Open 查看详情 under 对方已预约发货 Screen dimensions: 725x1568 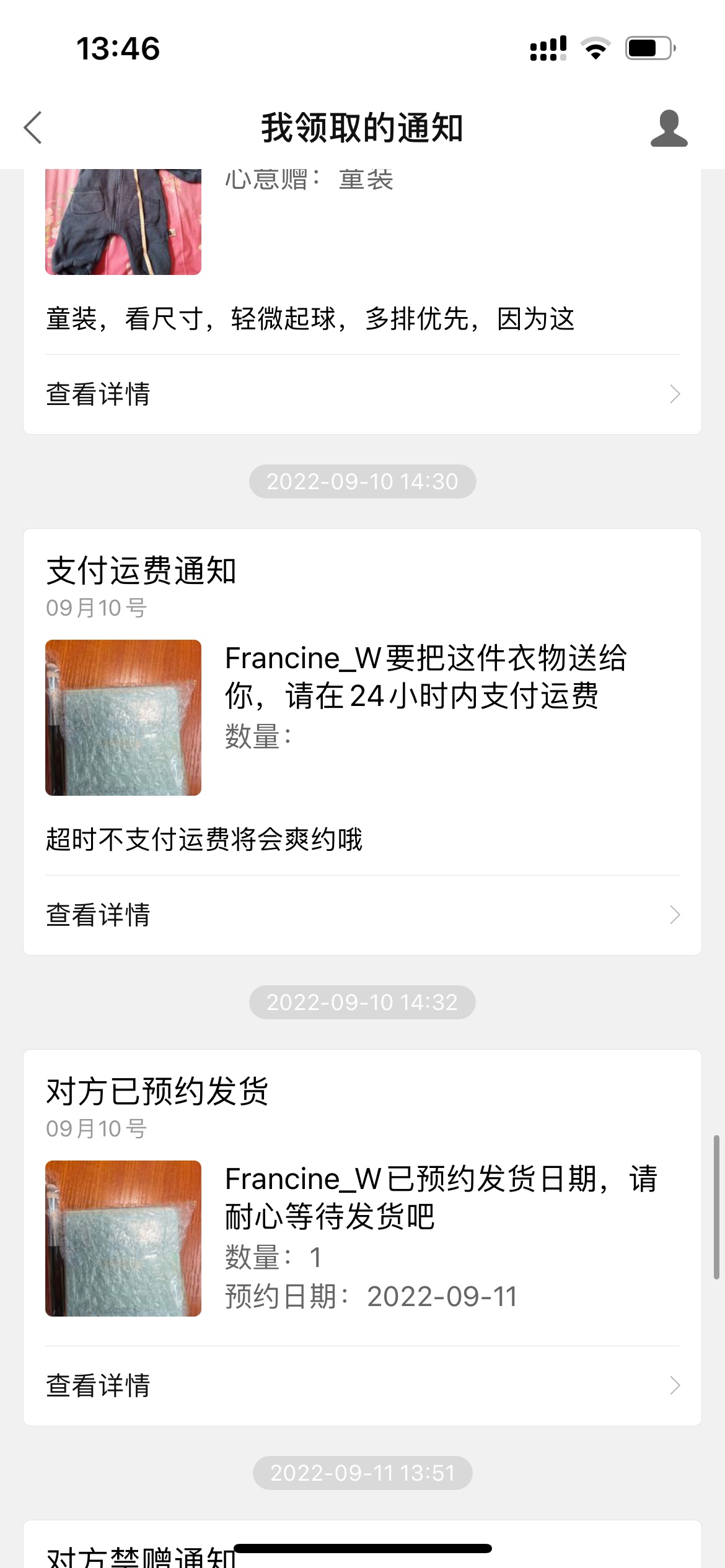point(362,1386)
